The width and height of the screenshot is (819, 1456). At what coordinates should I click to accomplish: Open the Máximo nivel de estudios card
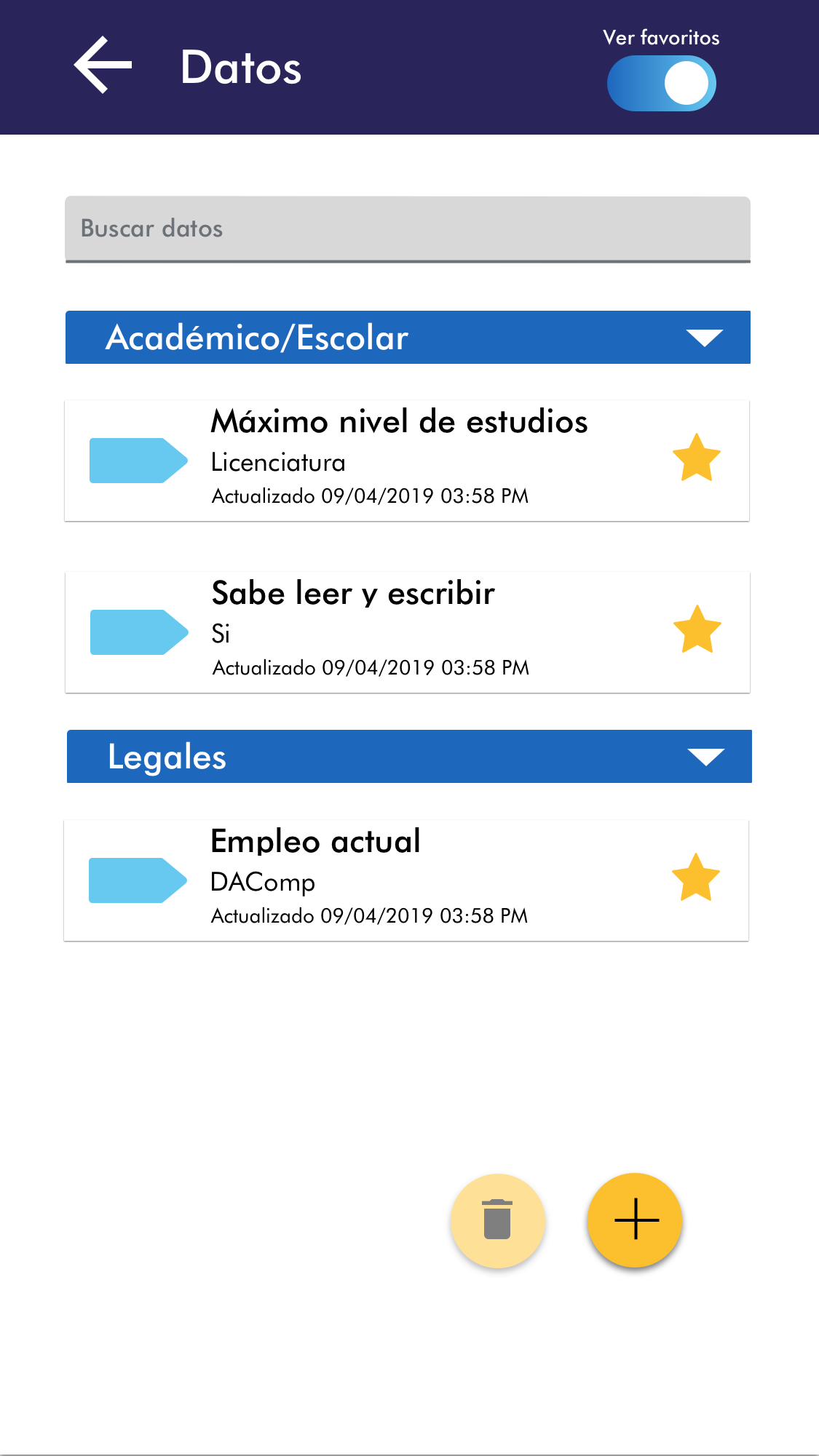399,460
